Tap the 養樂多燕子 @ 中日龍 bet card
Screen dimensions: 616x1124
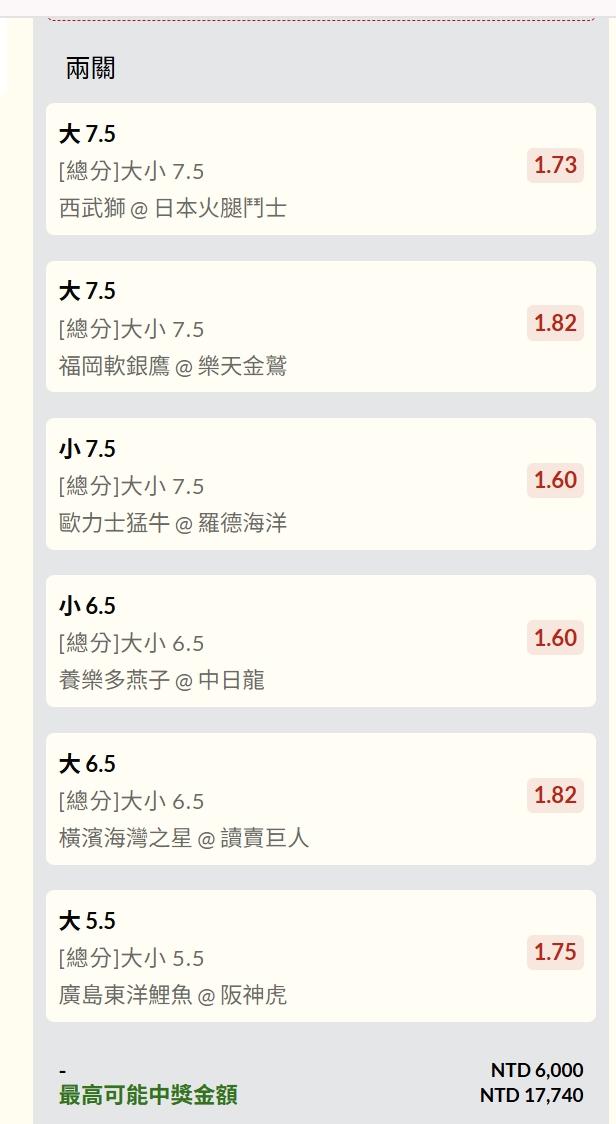tap(321, 641)
